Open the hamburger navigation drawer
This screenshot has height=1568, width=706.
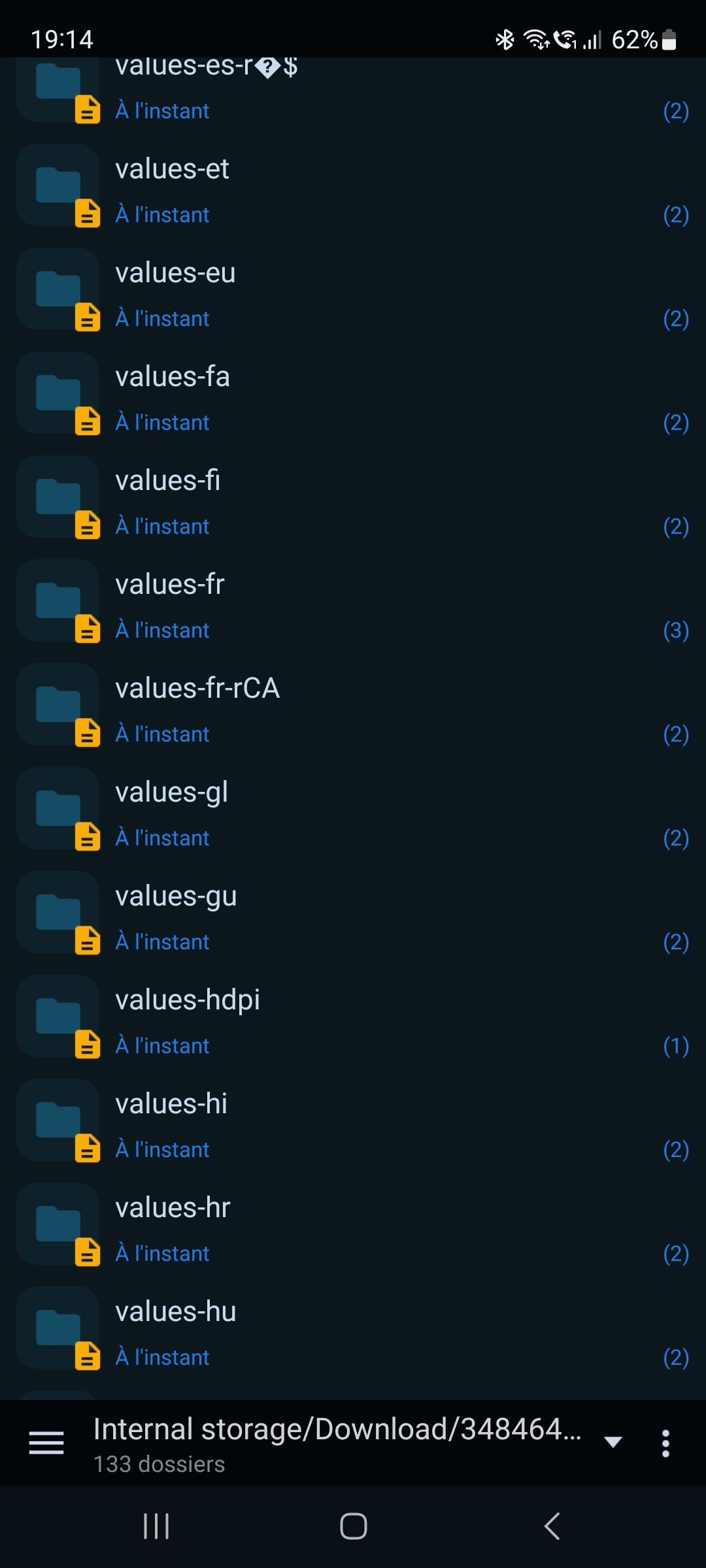[46, 1443]
